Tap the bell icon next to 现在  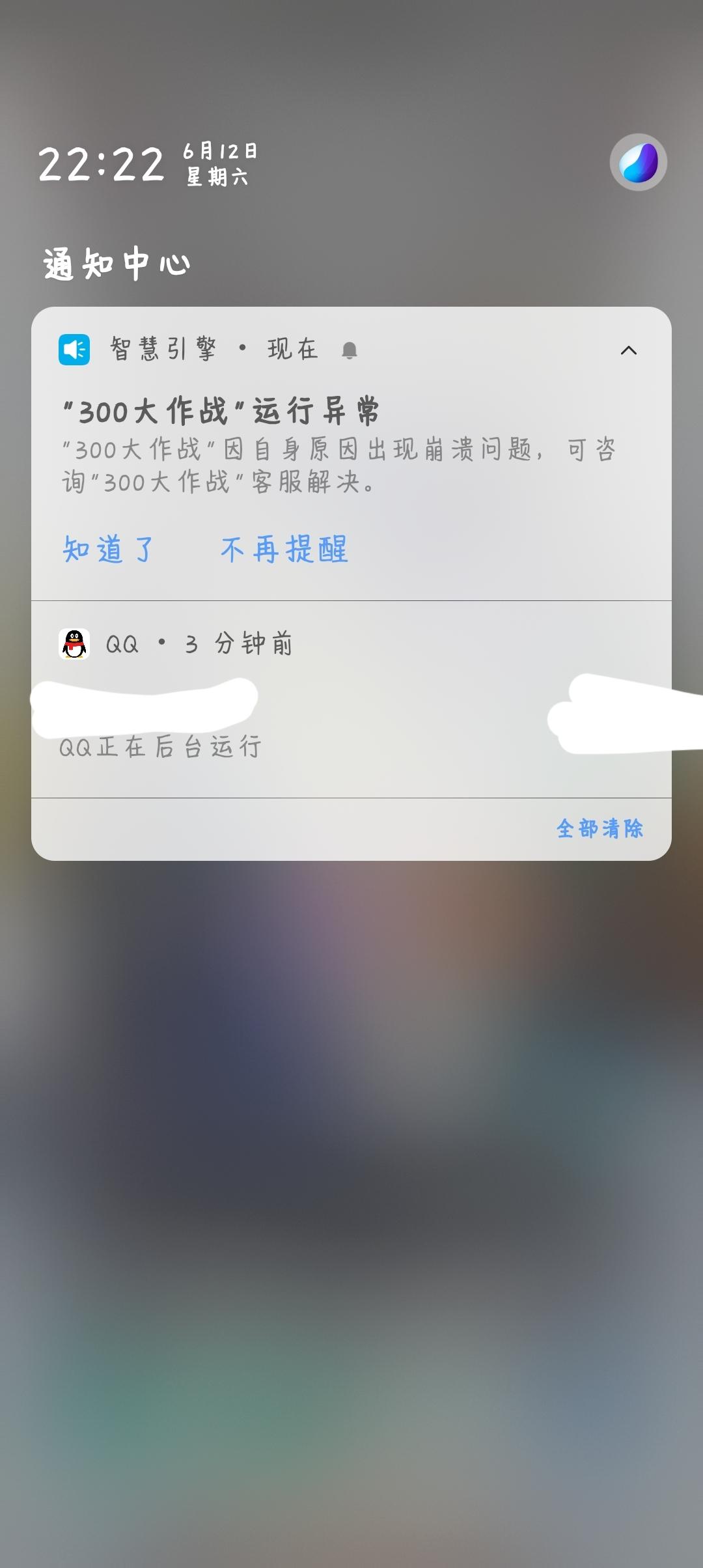[350, 348]
